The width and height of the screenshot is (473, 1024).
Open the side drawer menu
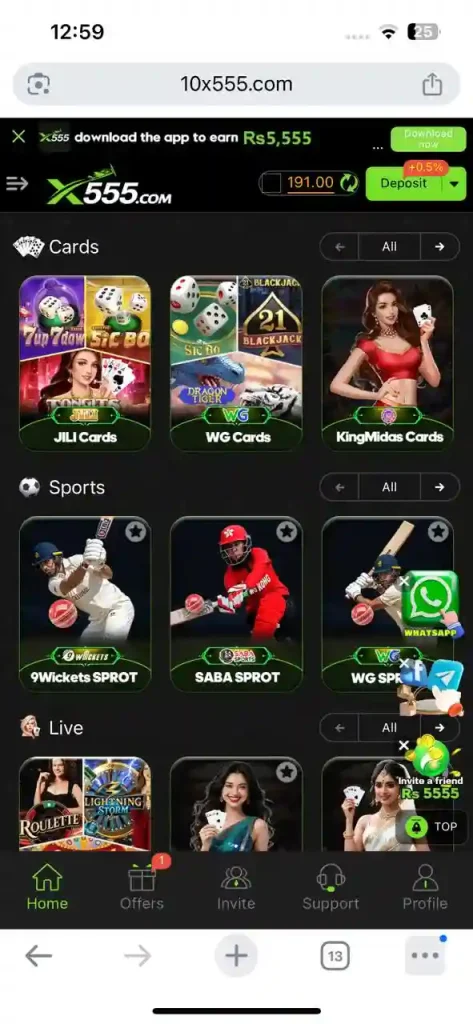tap(17, 184)
